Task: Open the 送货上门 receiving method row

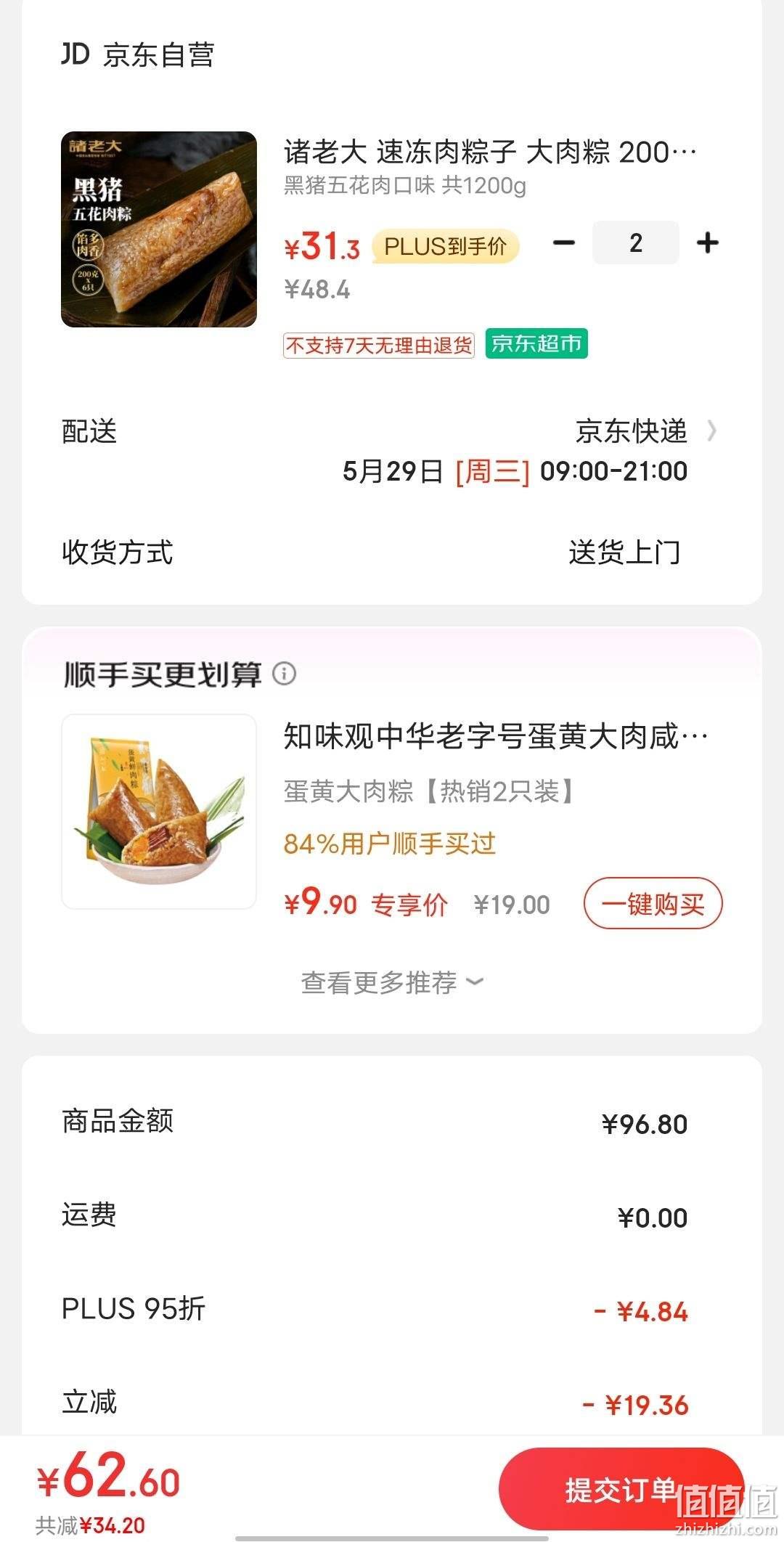Action: (x=391, y=552)
